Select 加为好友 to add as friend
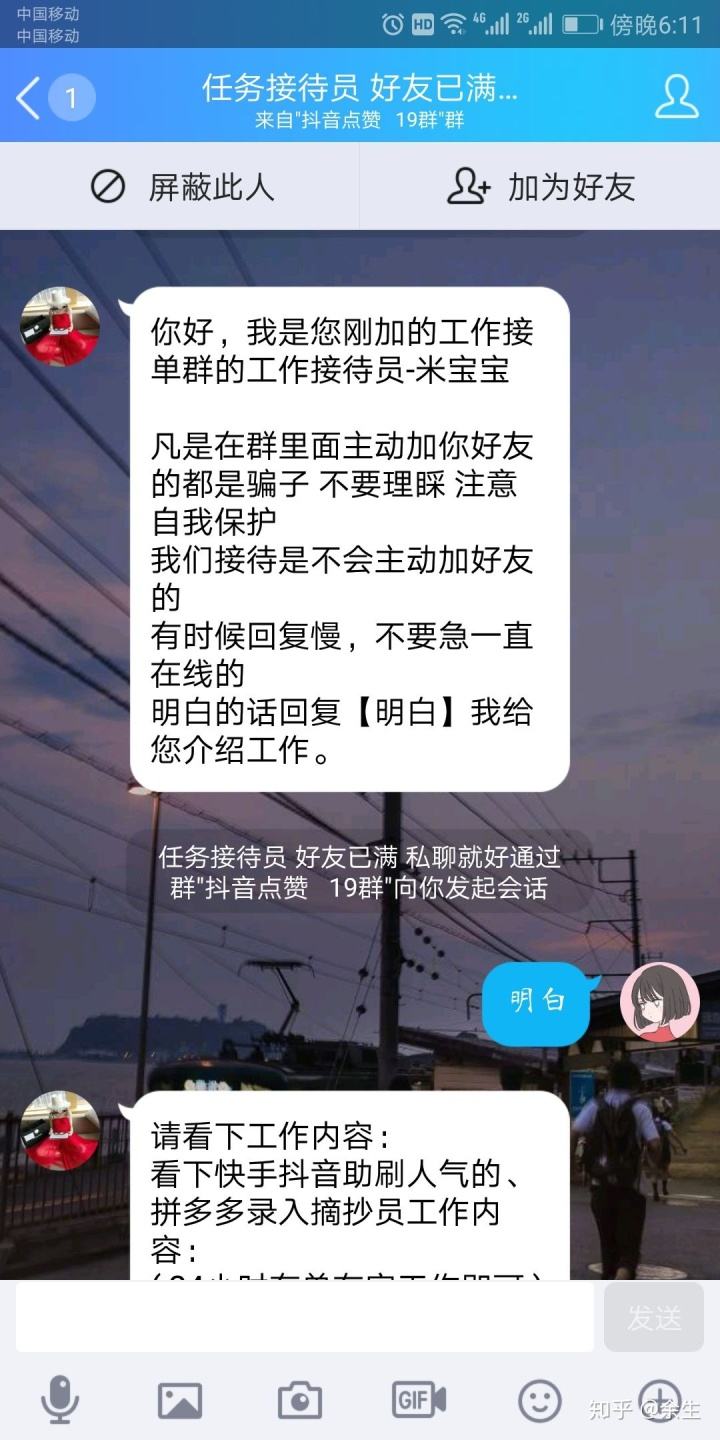720x1440 pixels. click(541, 187)
